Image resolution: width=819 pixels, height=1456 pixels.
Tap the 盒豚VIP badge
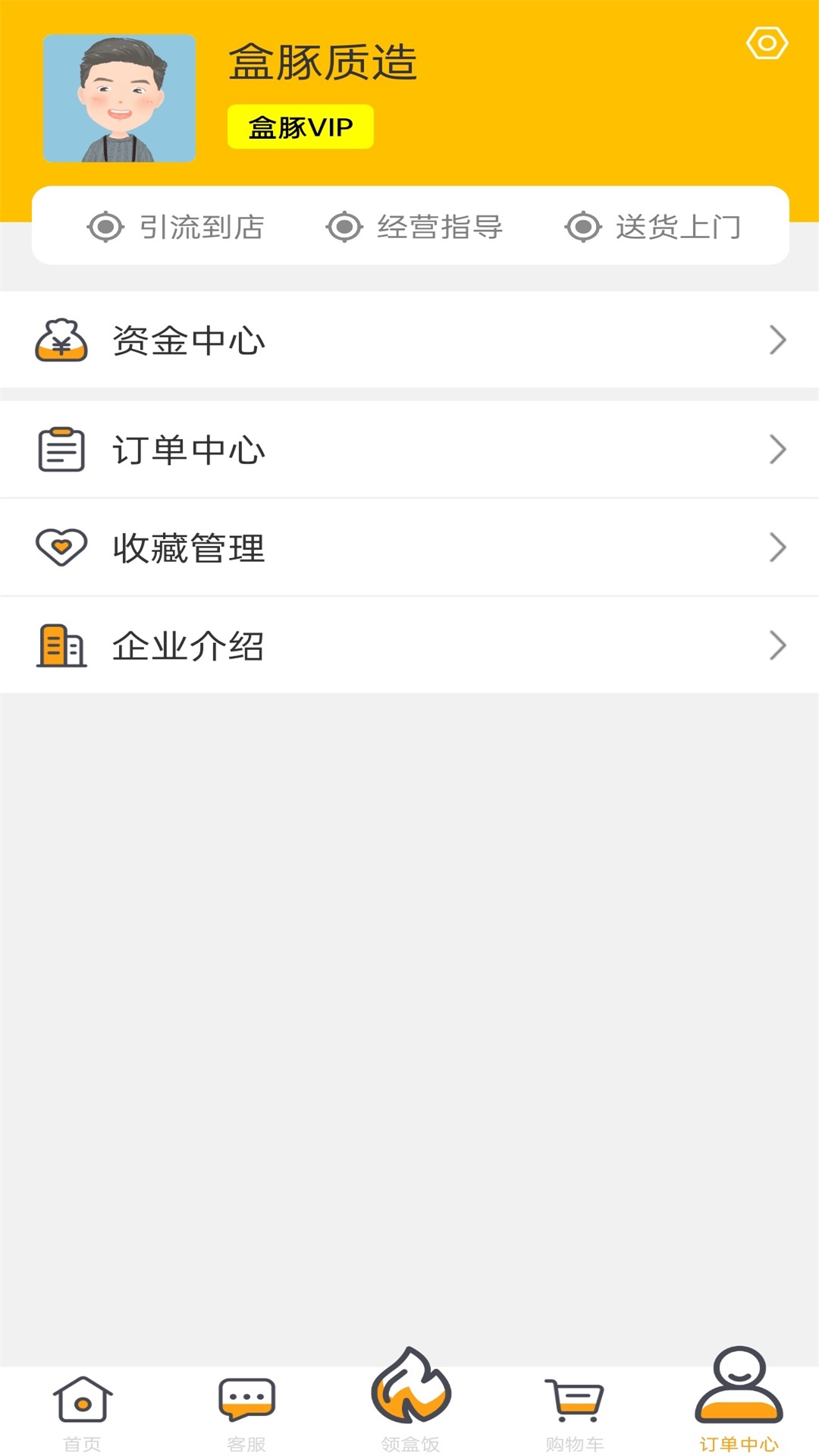click(x=300, y=127)
